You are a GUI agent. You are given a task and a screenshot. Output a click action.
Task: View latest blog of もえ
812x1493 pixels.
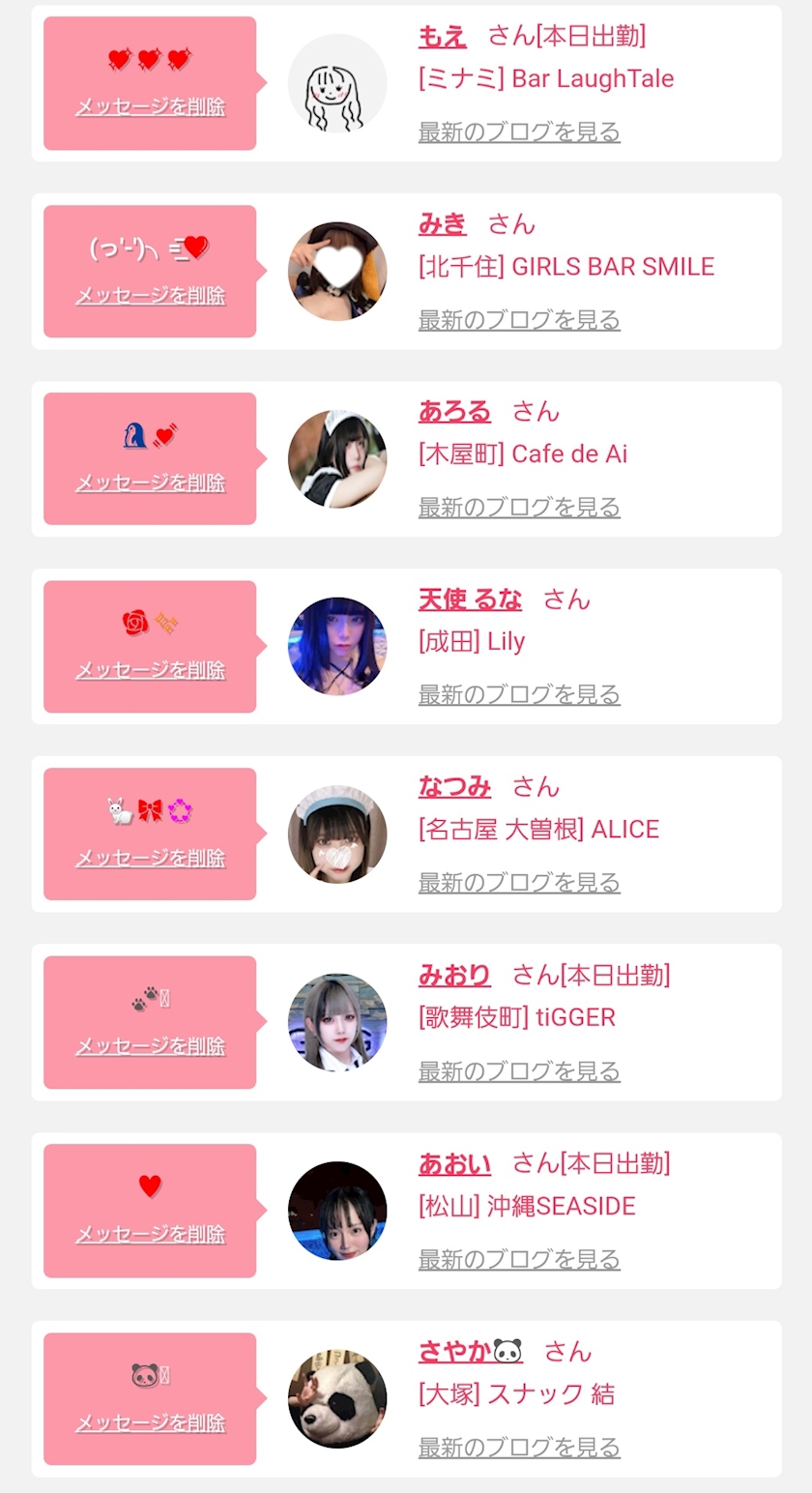tap(519, 132)
